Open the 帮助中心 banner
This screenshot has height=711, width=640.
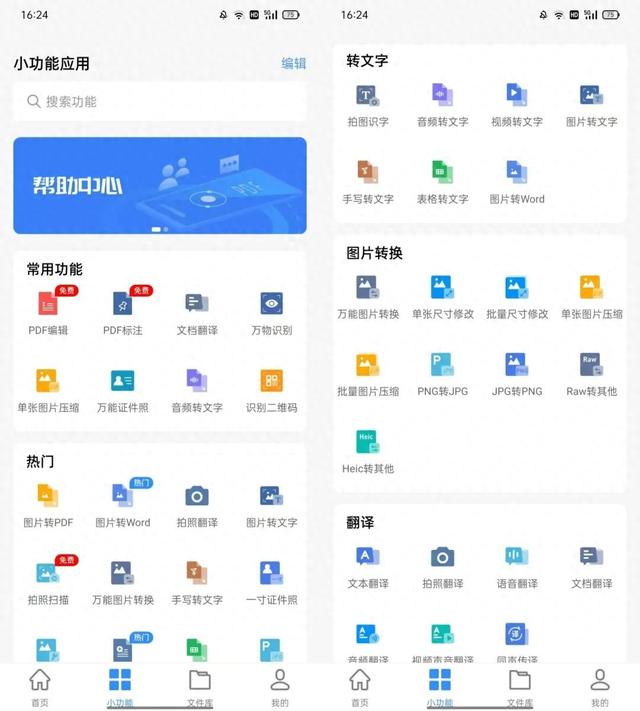(160, 185)
